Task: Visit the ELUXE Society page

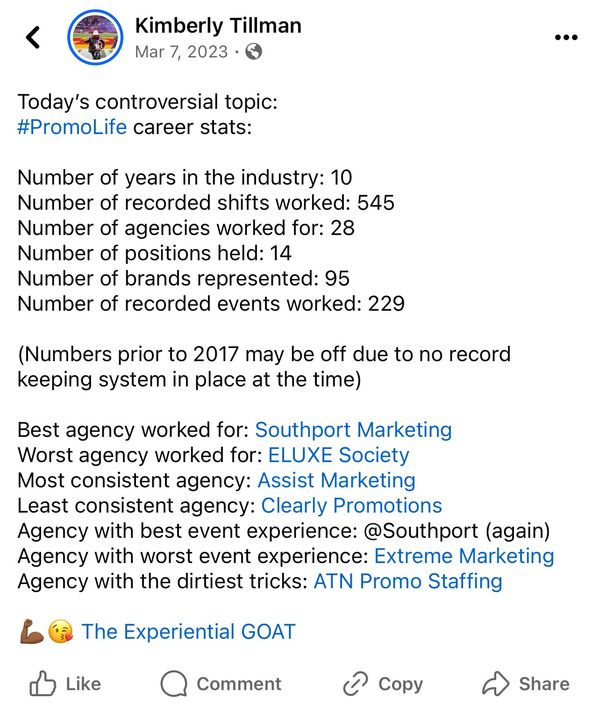Action: coord(338,455)
